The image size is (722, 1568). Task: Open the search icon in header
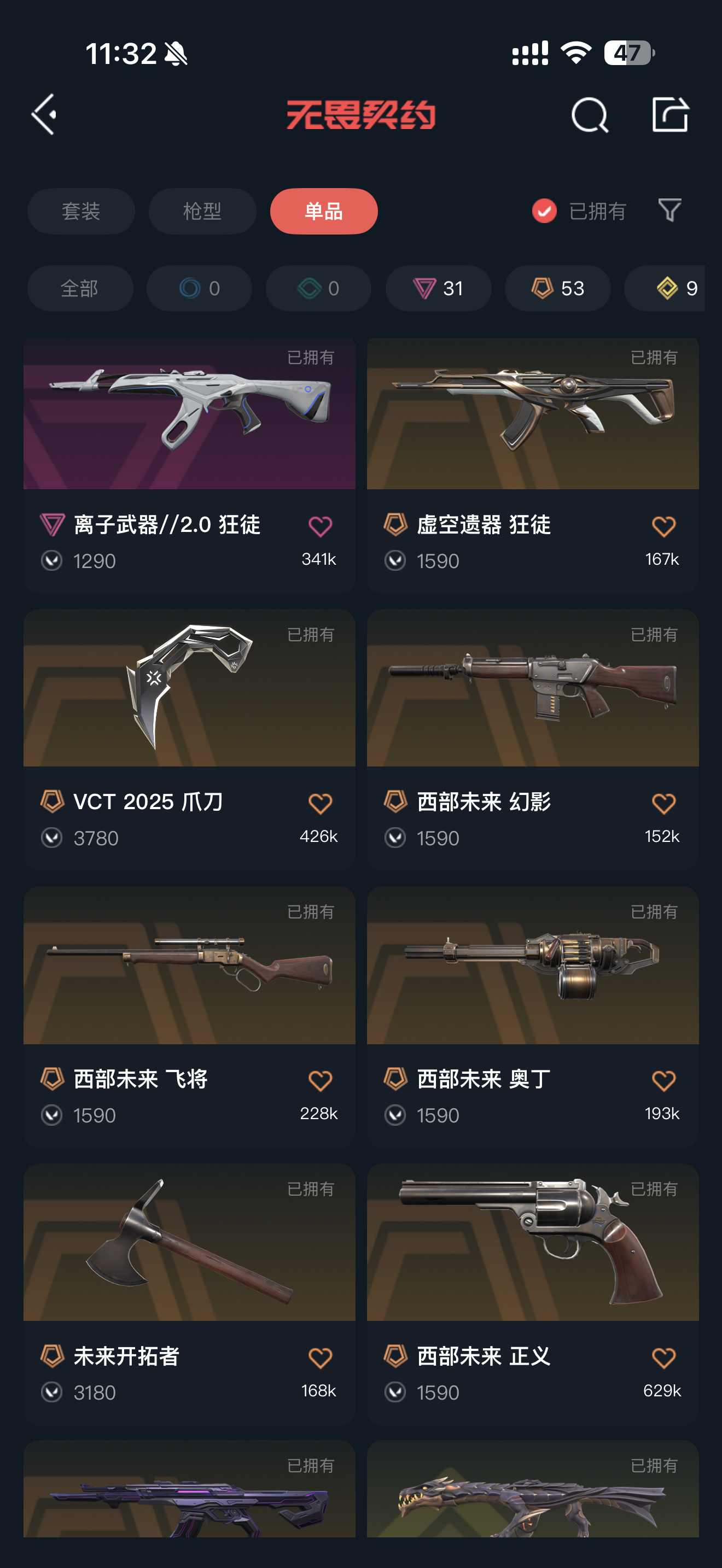589,114
